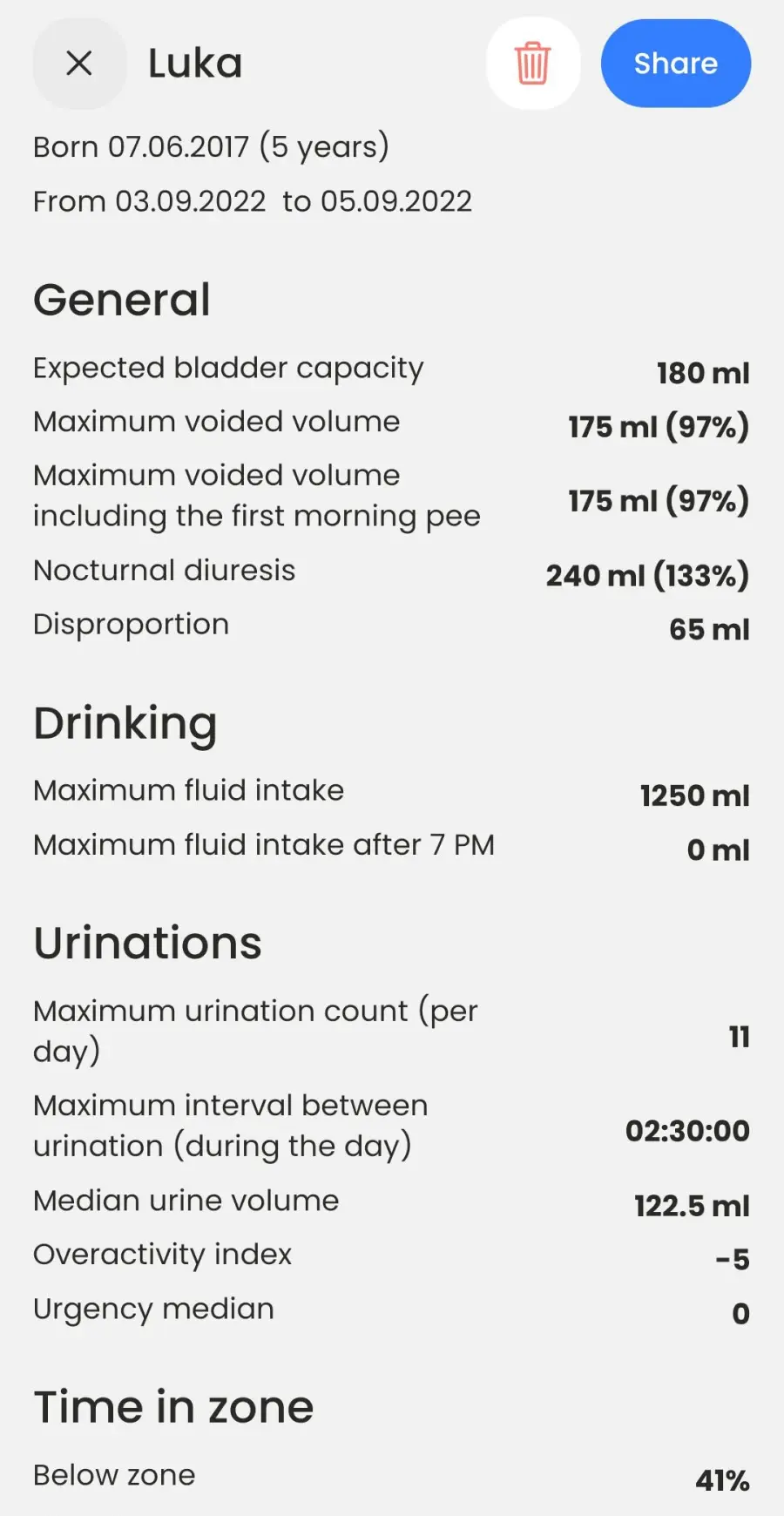Delete this report using the trash icon
The image size is (784, 1516).
pos(533,64)
